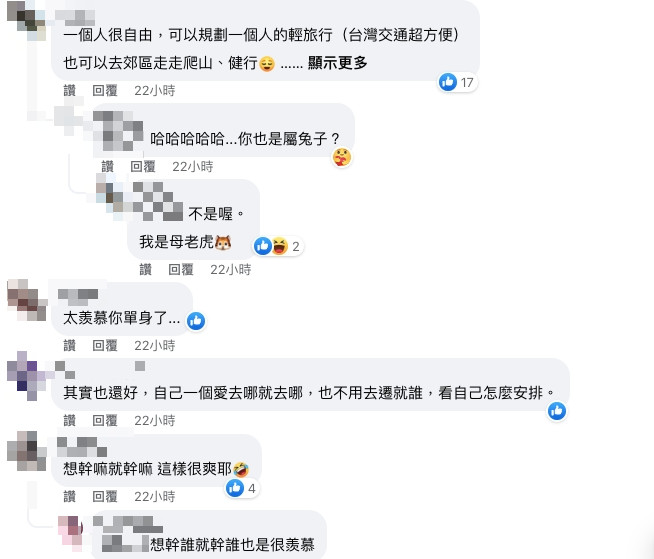The height and width of the screenshot is (559, 654).
Task: Like the 想幹嘛就幹嘛 comment
Action: tap(69, 496)
